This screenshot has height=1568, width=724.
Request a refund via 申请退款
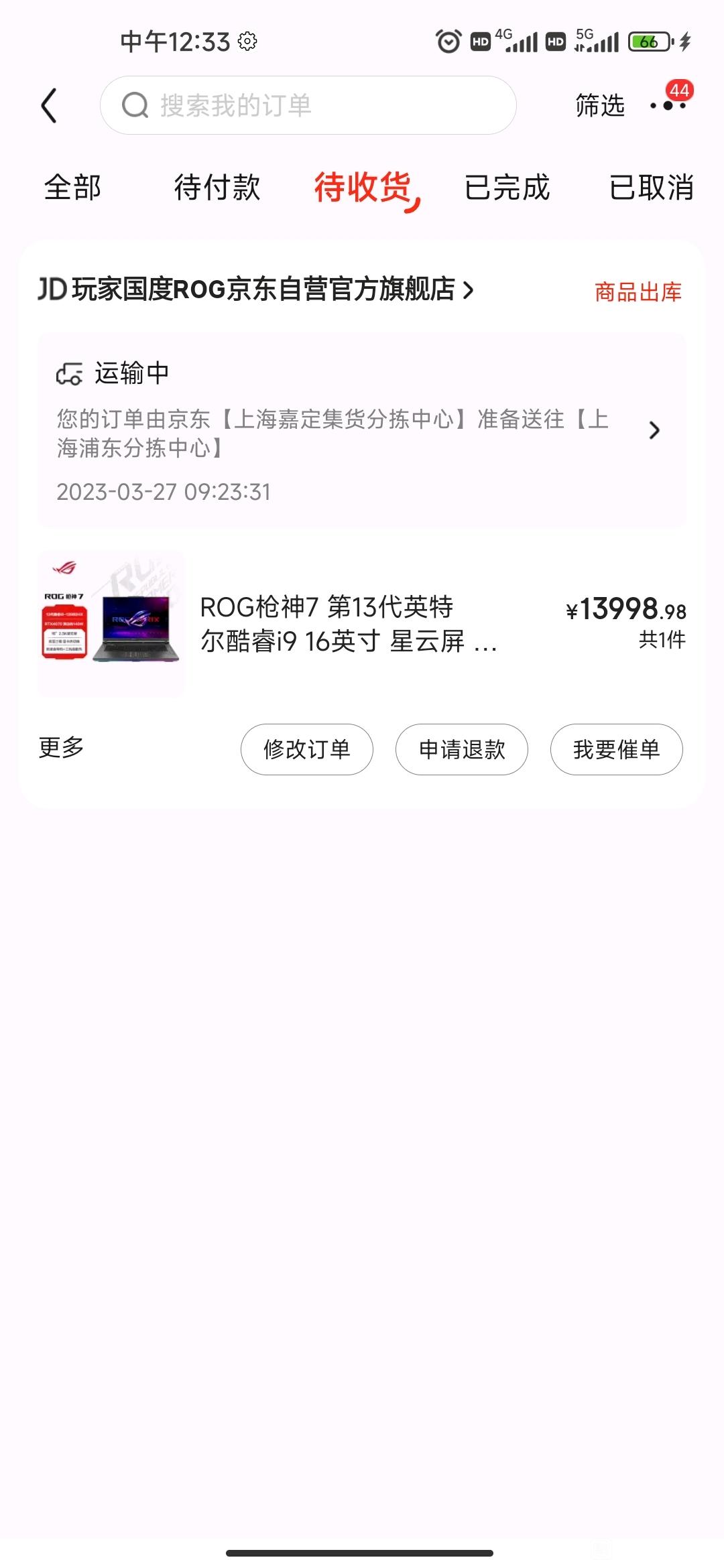coord(462,749)
